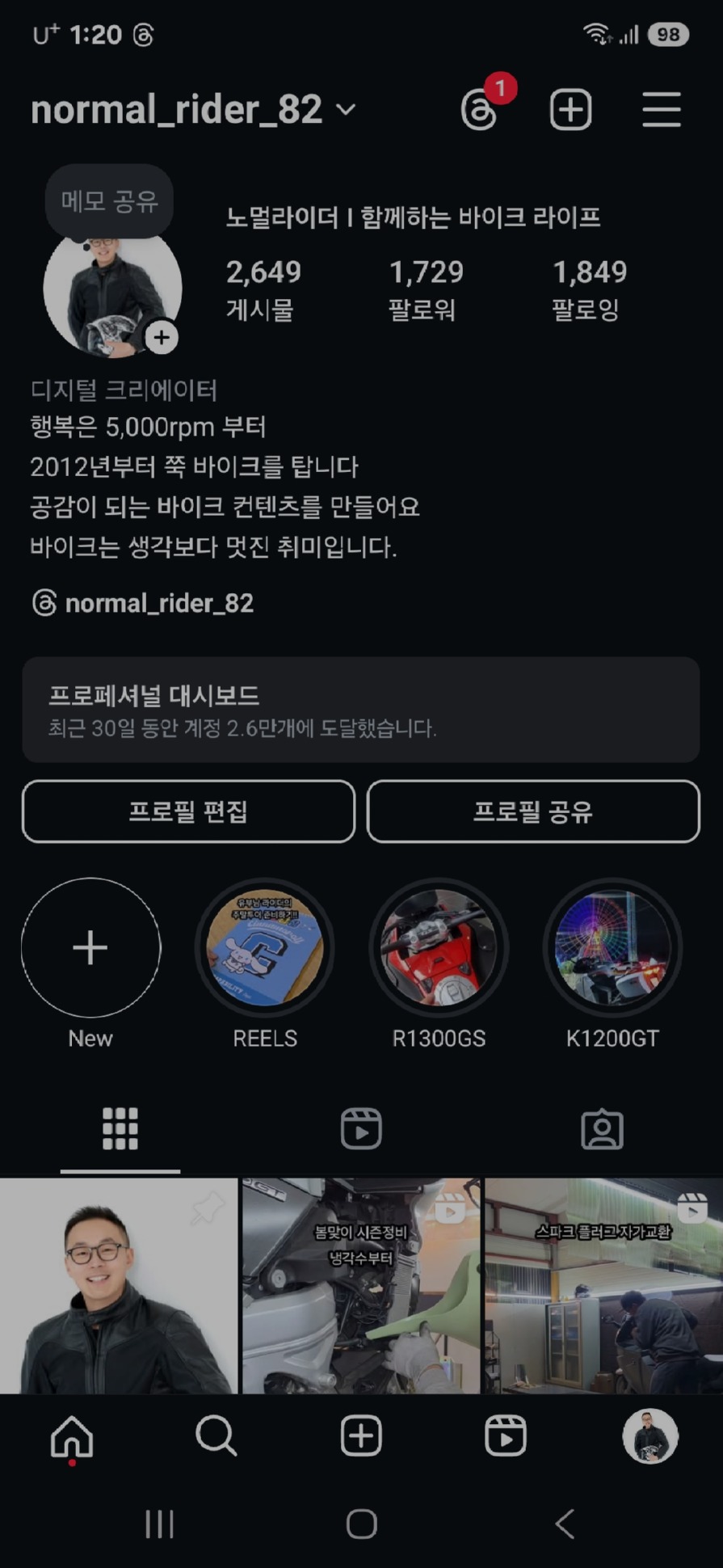Viewport: 723px width, 1568px height.
Task: Go to the search tab in bottom bar
Action: click(216, 1436)
